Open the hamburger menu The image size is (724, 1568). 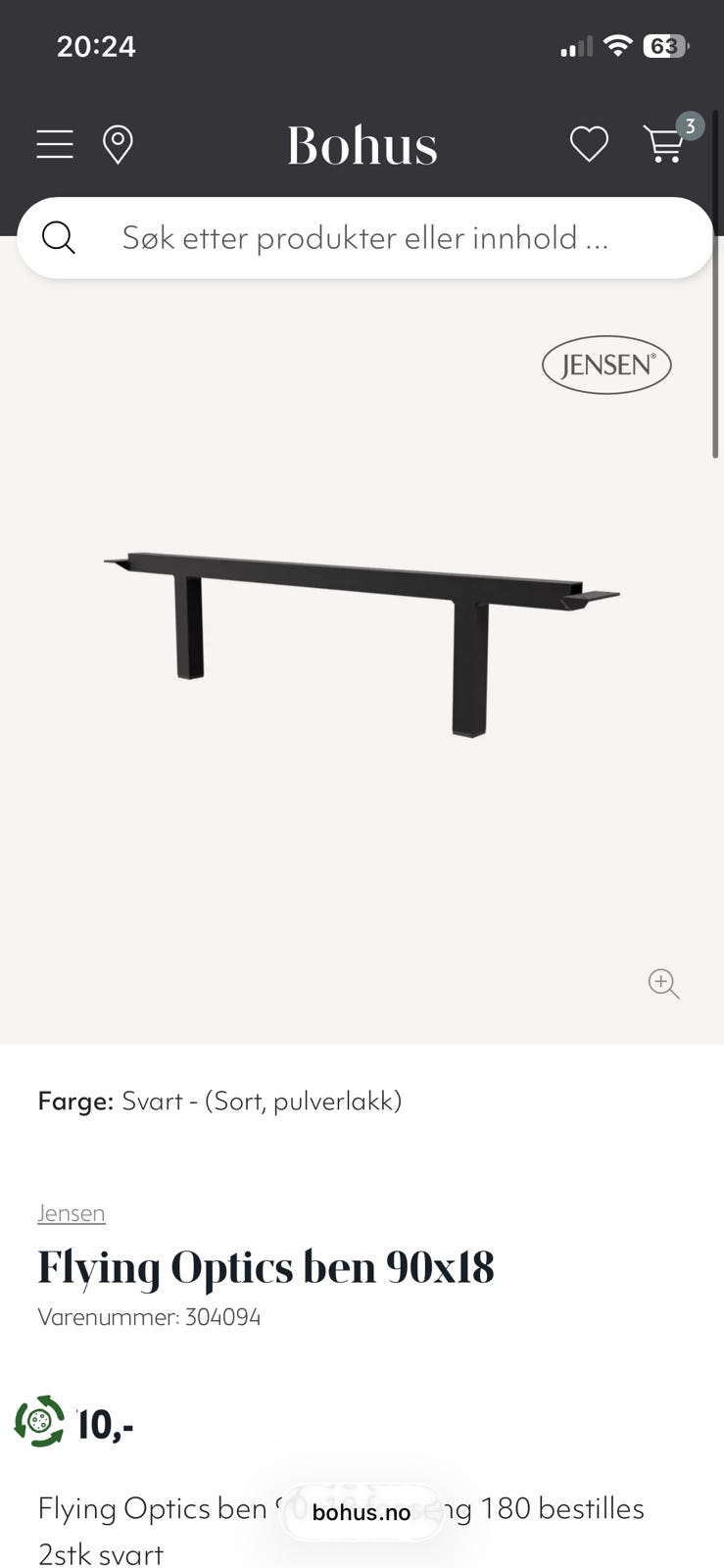pyautogui.click(x=55, y=144)
